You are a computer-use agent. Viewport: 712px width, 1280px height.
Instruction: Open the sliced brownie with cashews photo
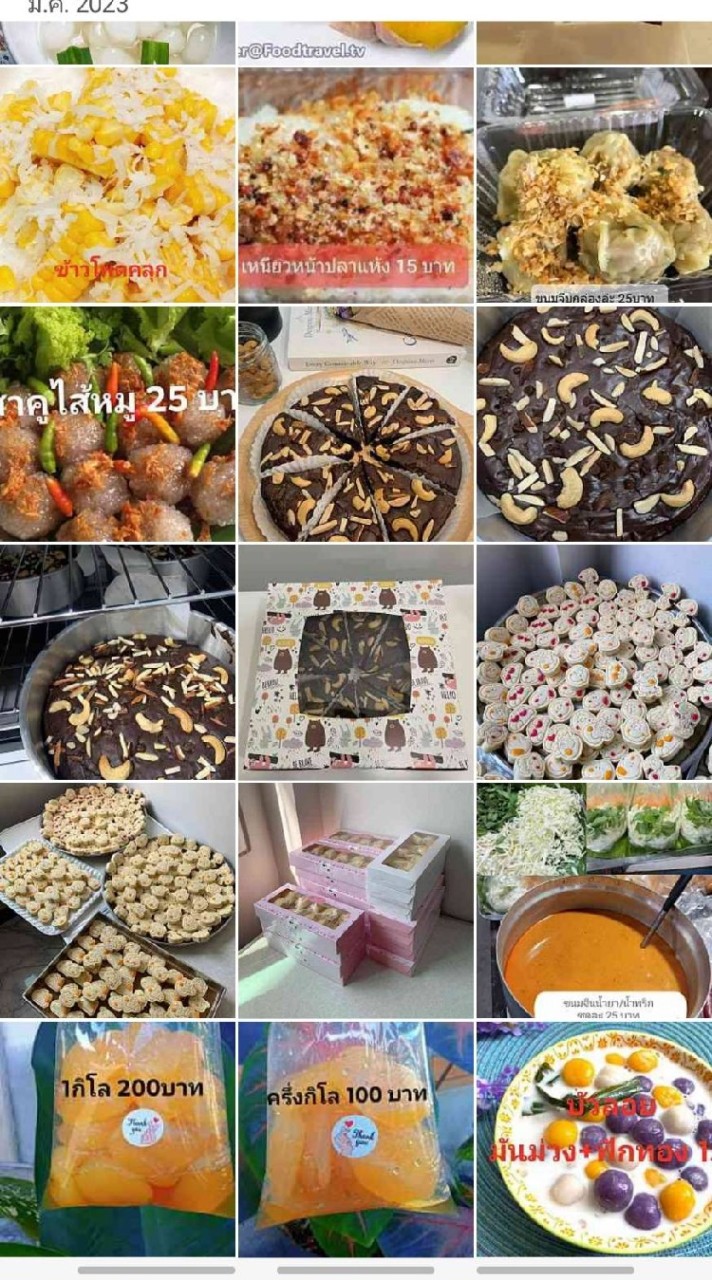355,424
